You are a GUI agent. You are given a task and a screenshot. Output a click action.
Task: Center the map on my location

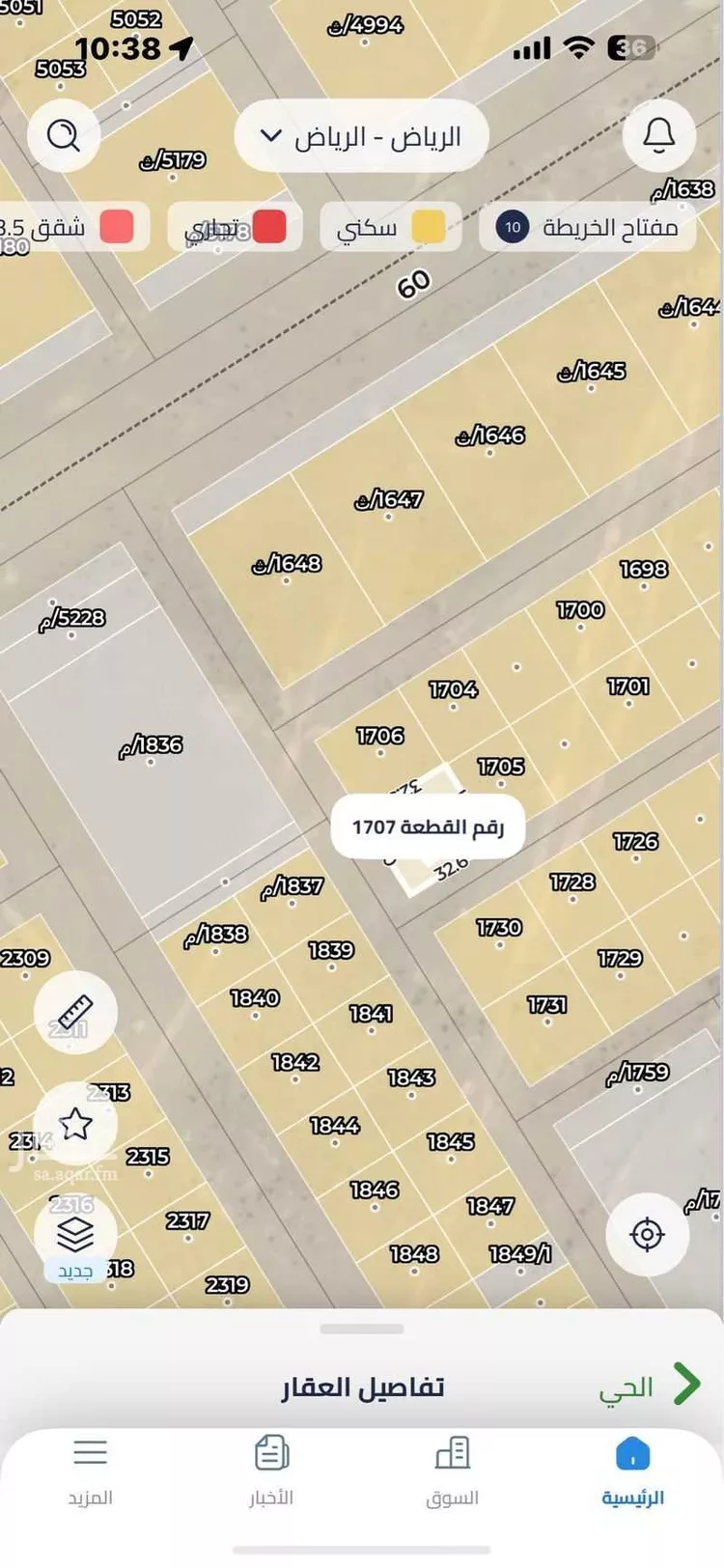click(x=647, y=1234)
